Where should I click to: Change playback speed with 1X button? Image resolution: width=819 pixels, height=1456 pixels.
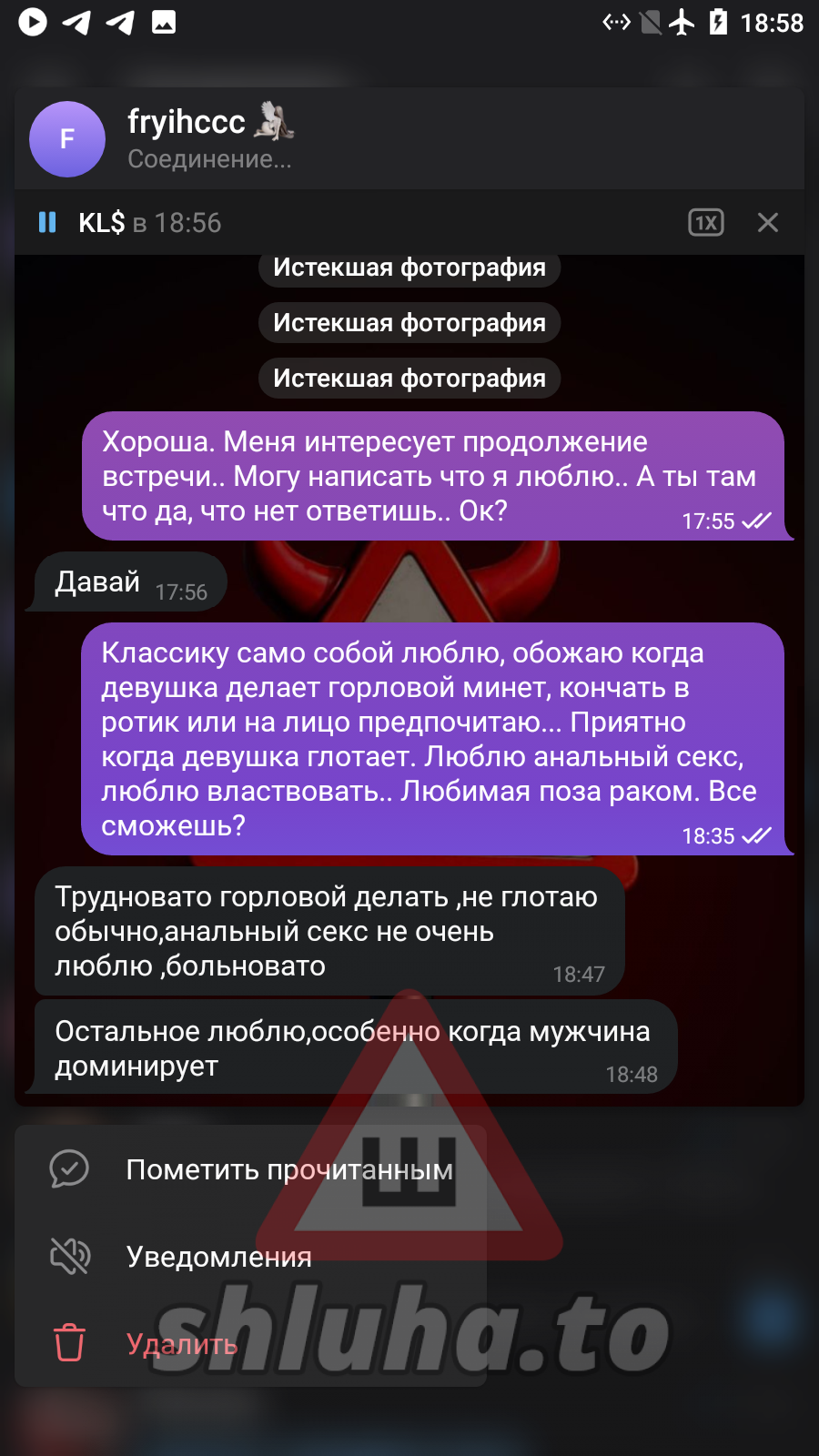pyautogui.click(x=705, y=222)
